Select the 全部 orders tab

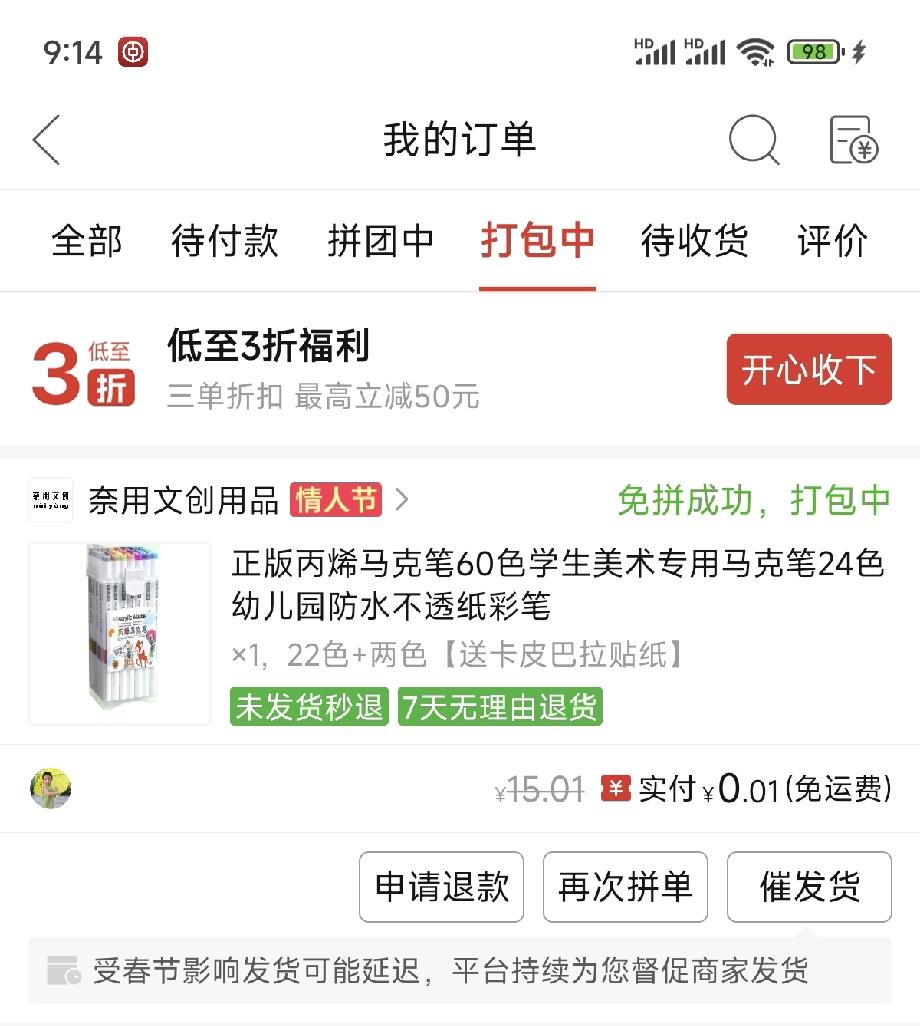point(85,241)
